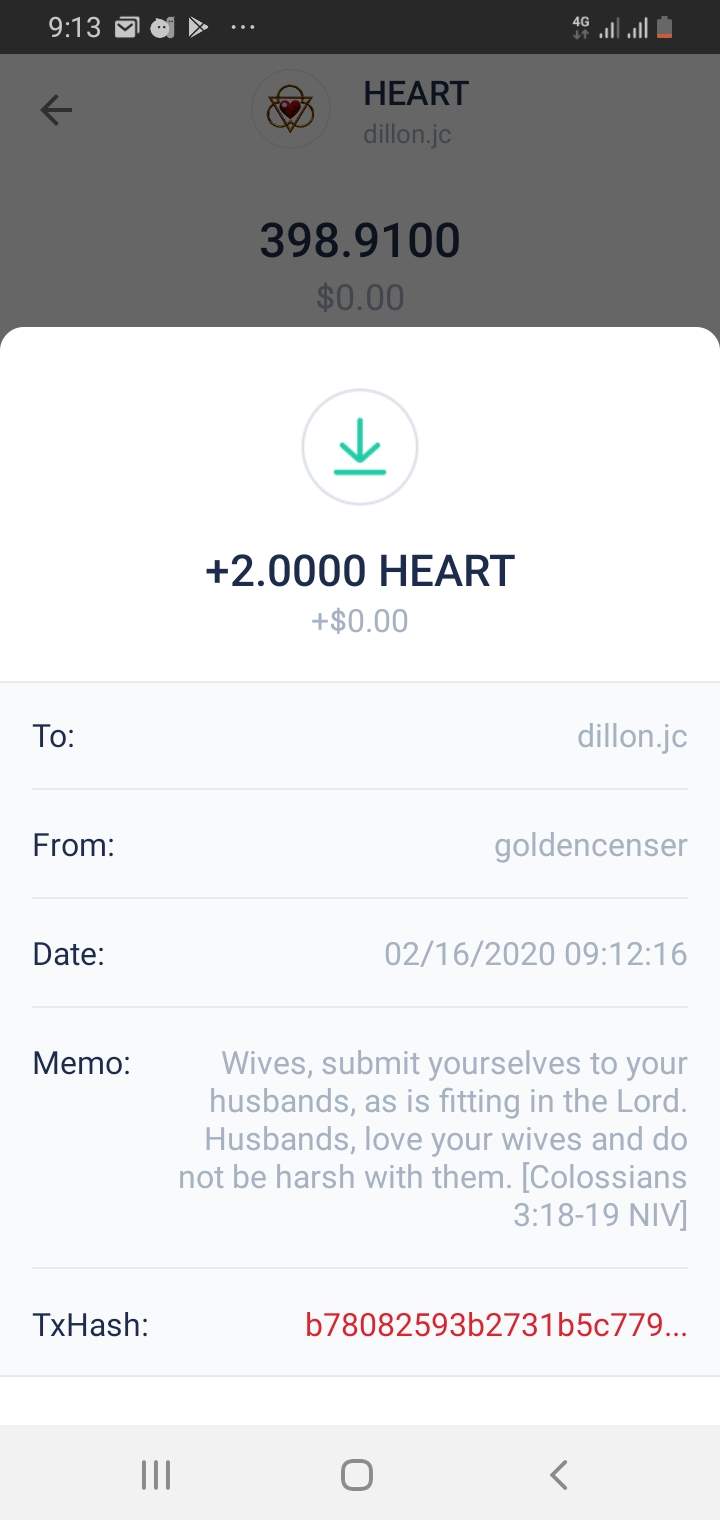Go back using the top arrow
This screenshot has width=720, height=1520.
coord(56,110)
